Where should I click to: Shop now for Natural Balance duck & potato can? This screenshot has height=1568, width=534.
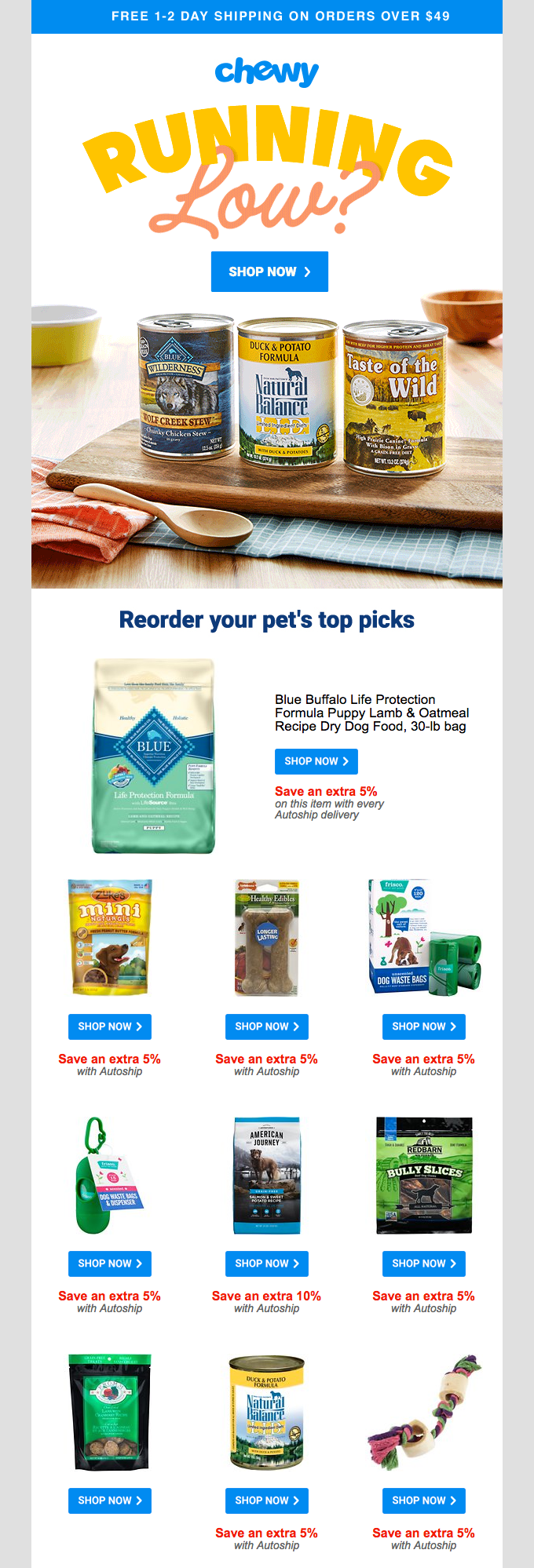(266, 1501)
